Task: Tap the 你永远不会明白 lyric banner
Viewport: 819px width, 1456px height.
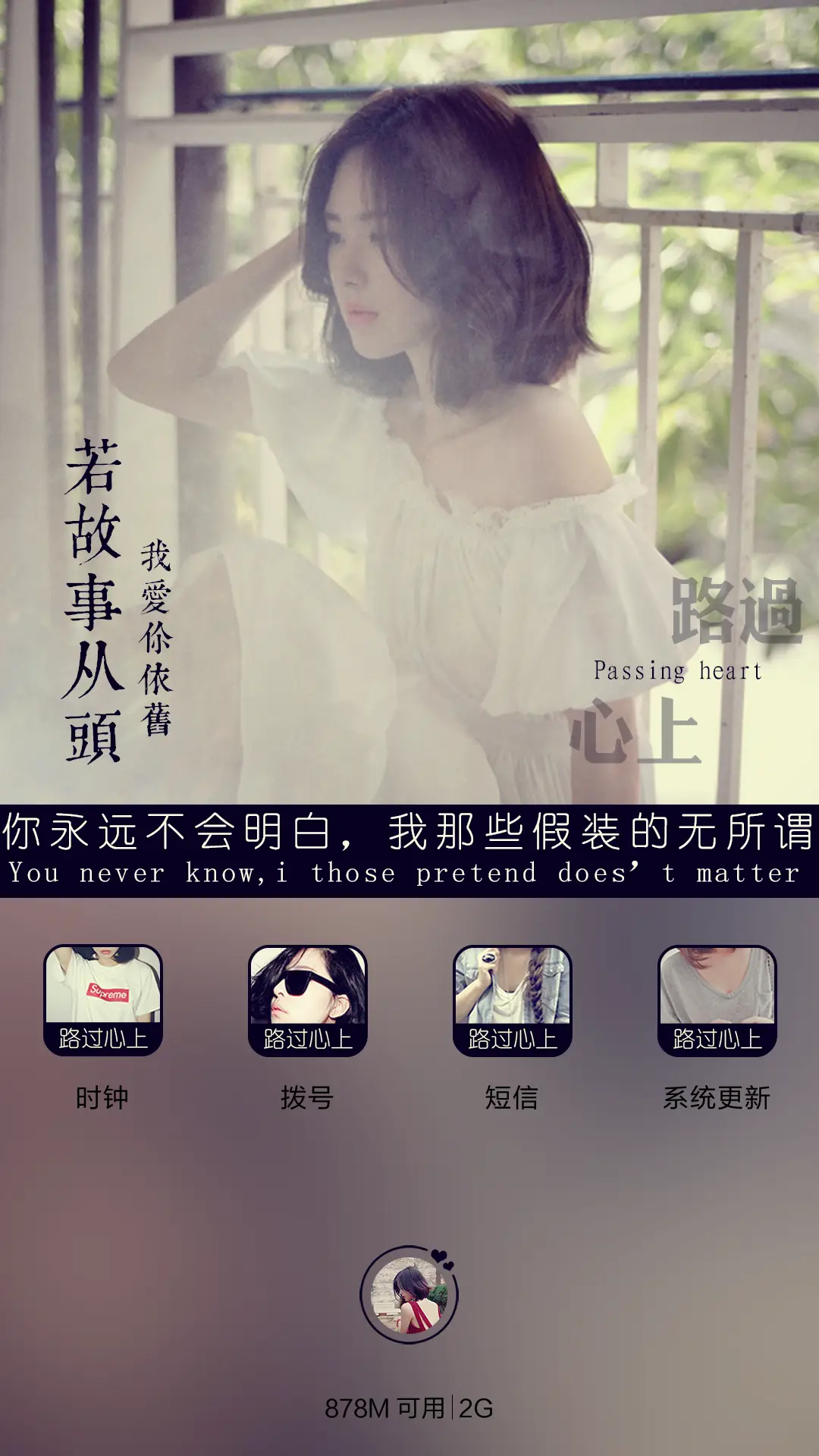Action: 409,830
